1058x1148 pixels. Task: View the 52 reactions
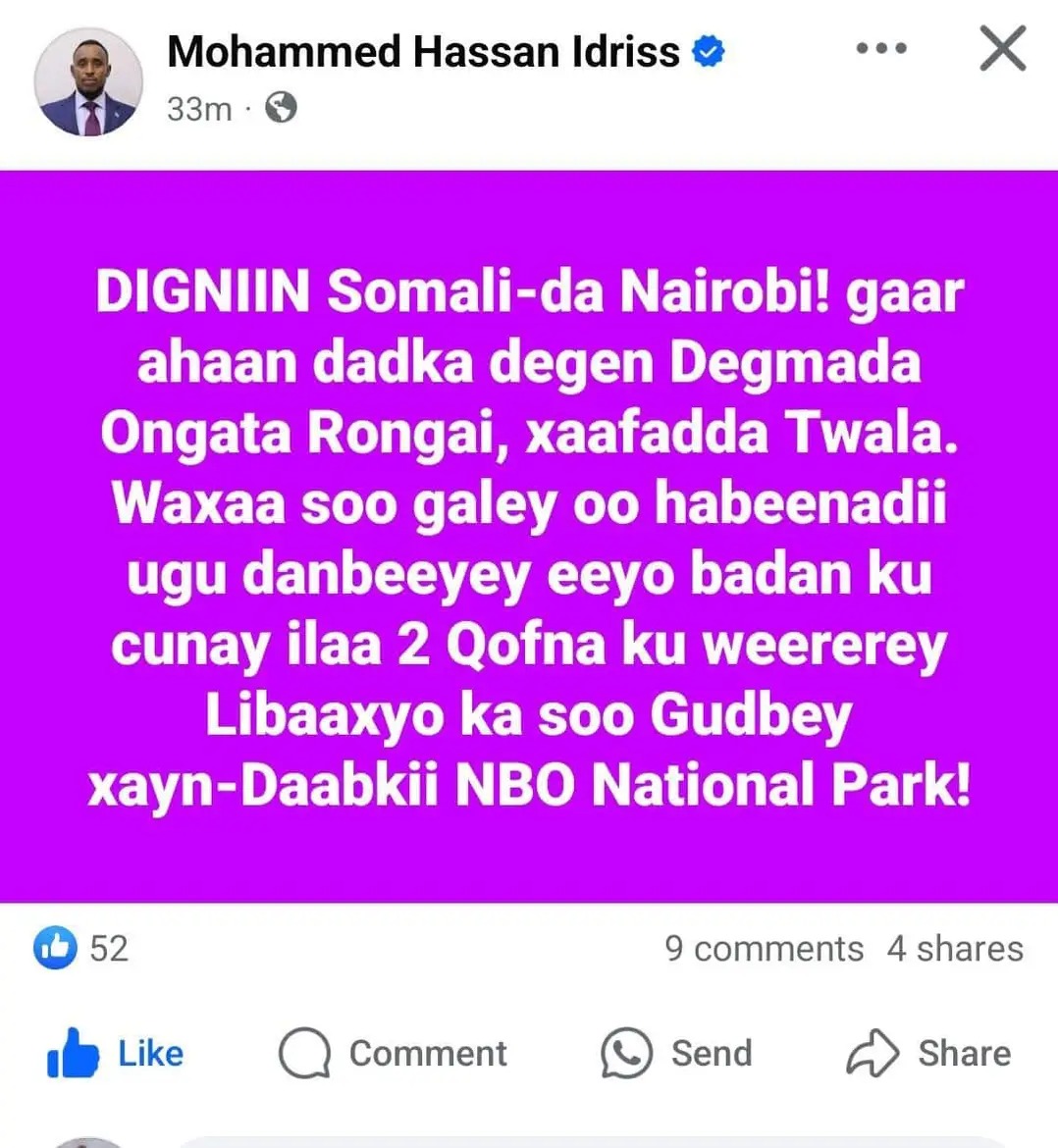pyautogui.click(x=82, y=948)
